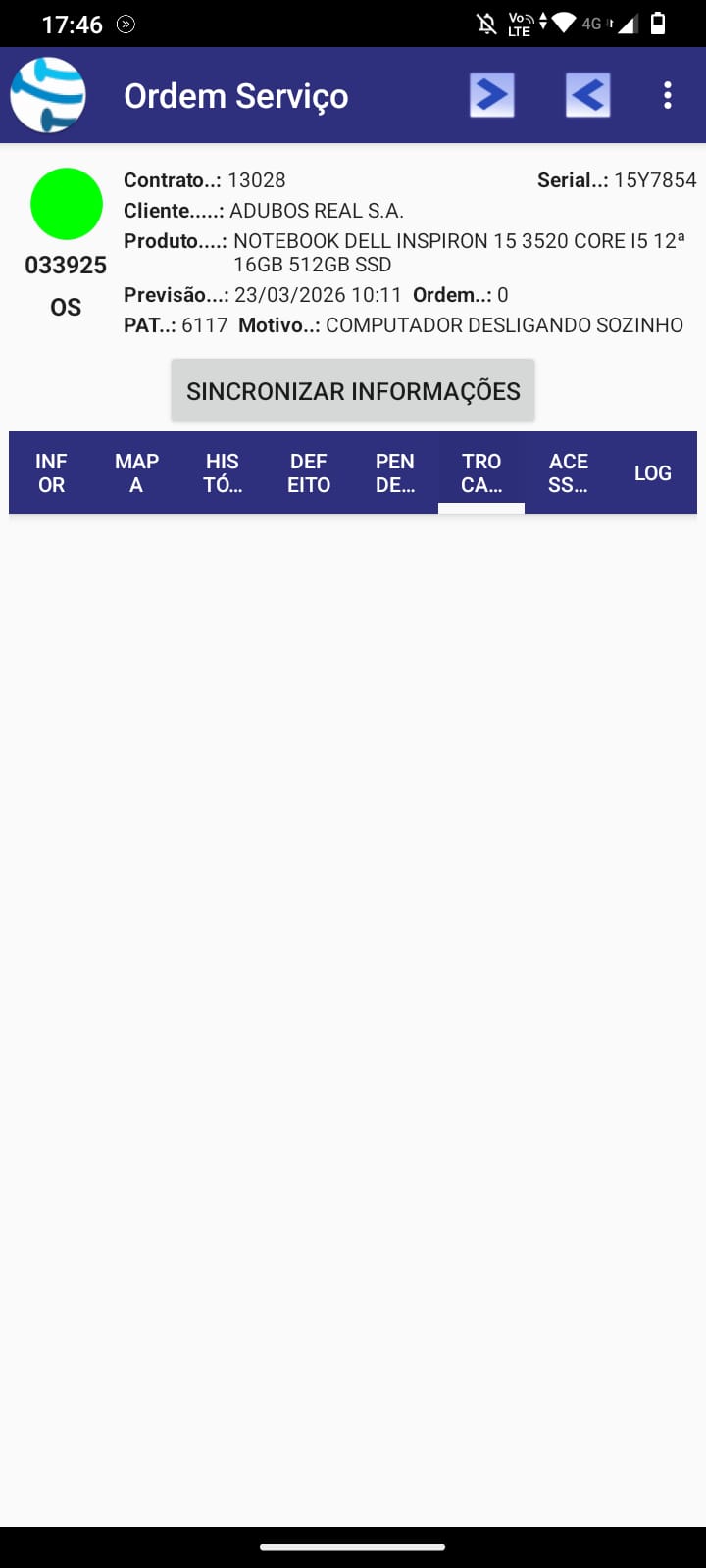Select the HISTÓ... tab

[x=223, y=472]
